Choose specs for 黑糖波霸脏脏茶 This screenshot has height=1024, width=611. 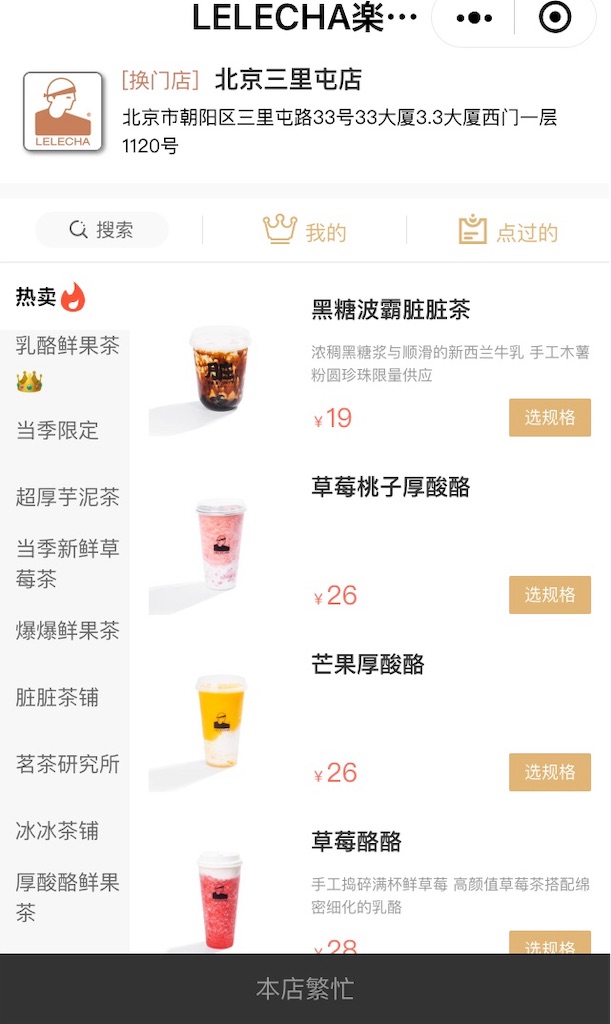tap(549, 418)
